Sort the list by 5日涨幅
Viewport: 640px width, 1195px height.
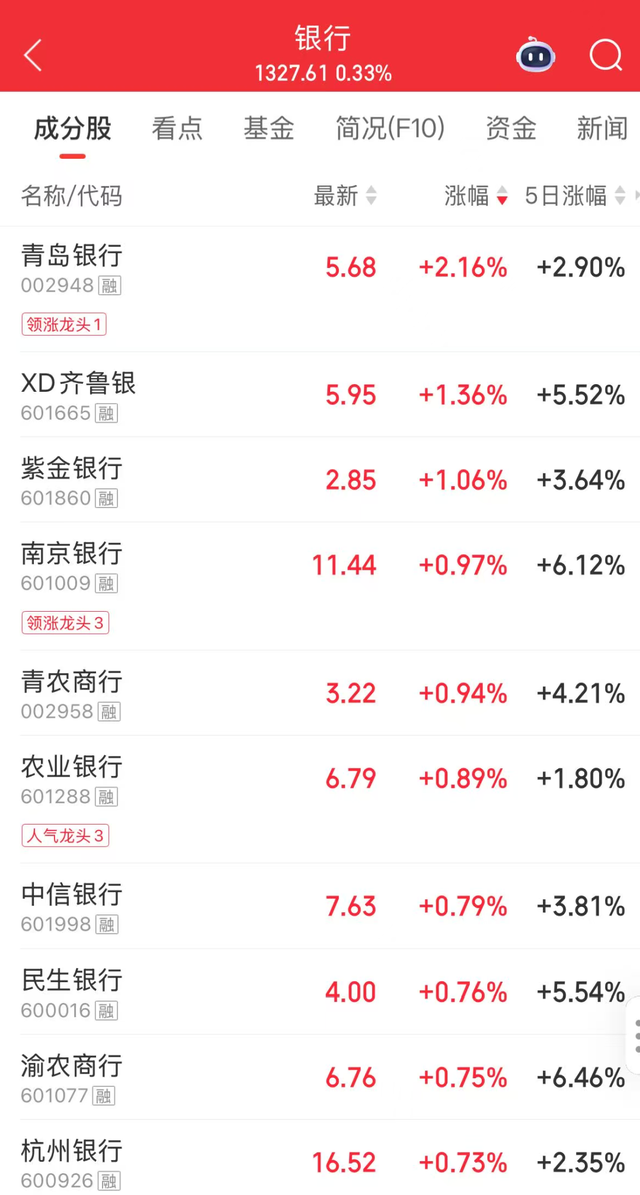pos(575,196)
